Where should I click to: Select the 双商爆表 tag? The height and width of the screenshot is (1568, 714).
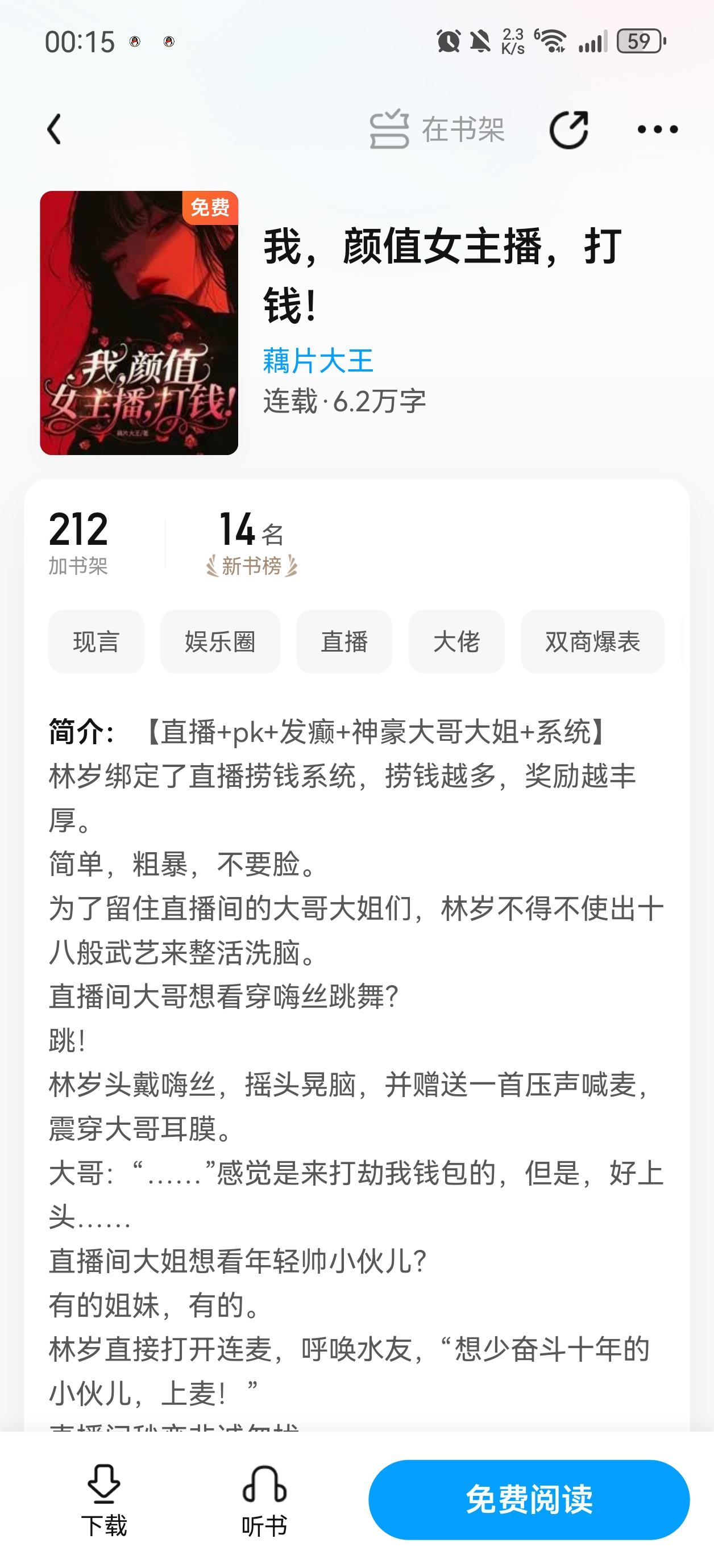[592, 641]
